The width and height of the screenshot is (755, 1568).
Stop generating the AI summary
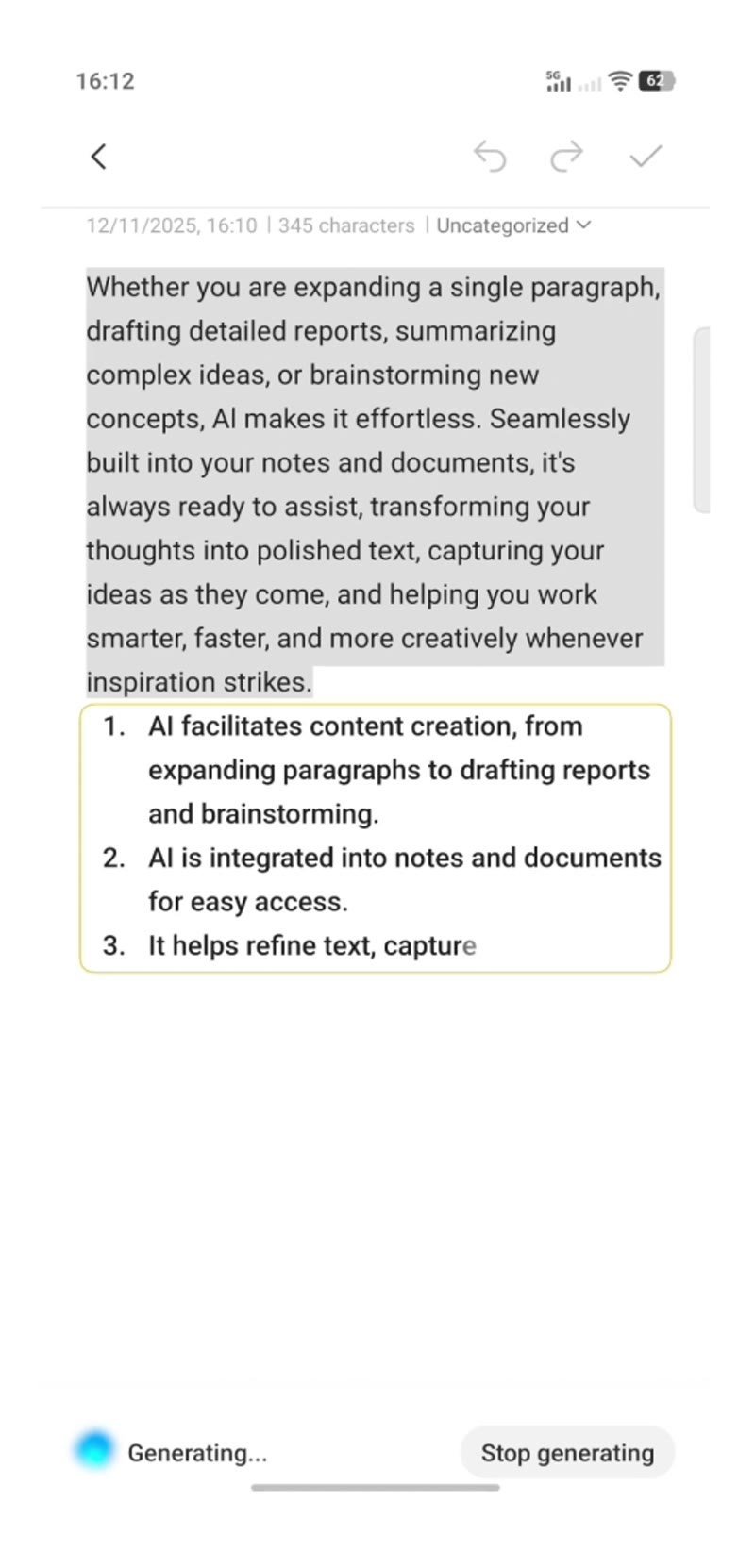tap(567, 1452)
